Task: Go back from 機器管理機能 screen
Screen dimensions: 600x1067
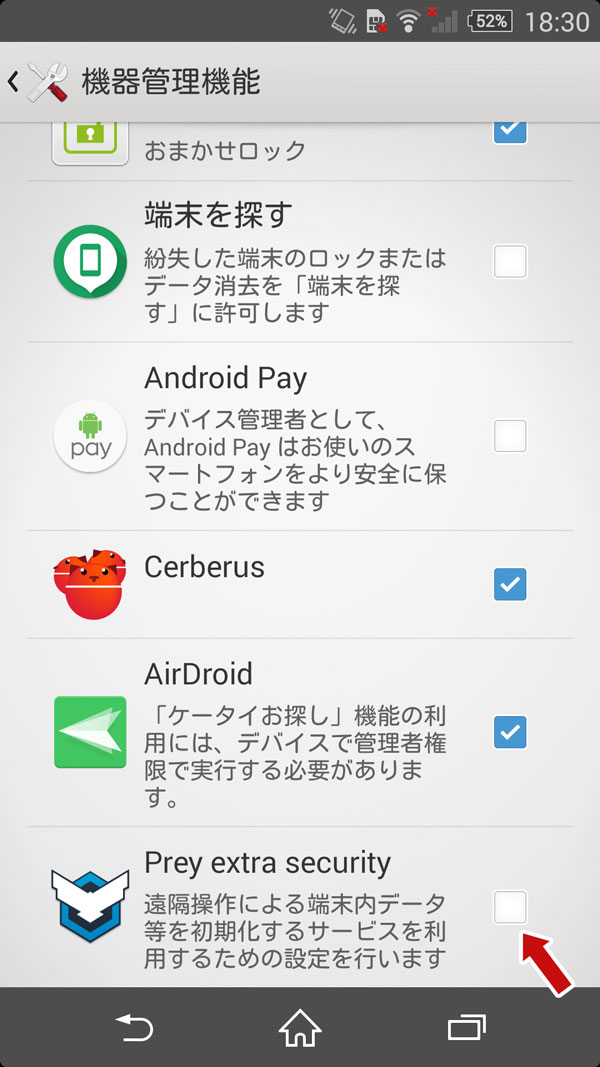Action: click(38, 82)
